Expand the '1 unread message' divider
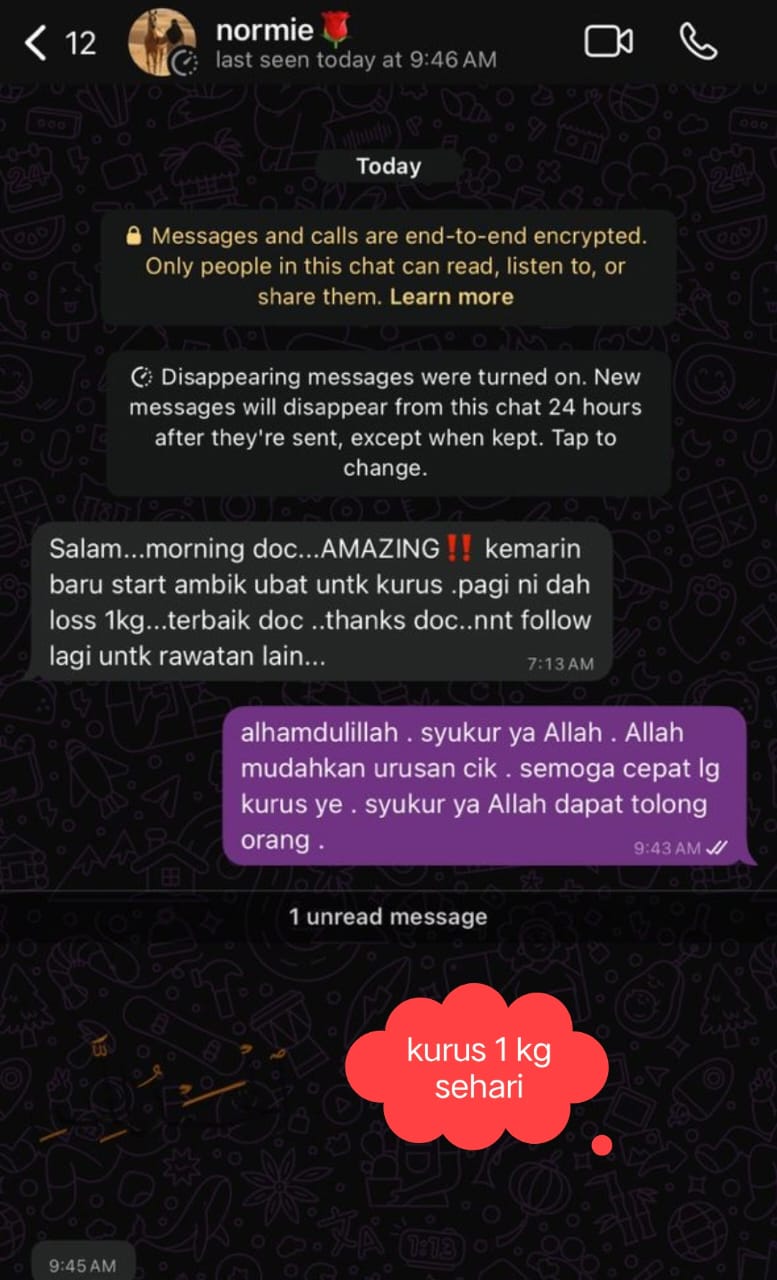This screenshot has width=777, height=1280. [388, 916]
